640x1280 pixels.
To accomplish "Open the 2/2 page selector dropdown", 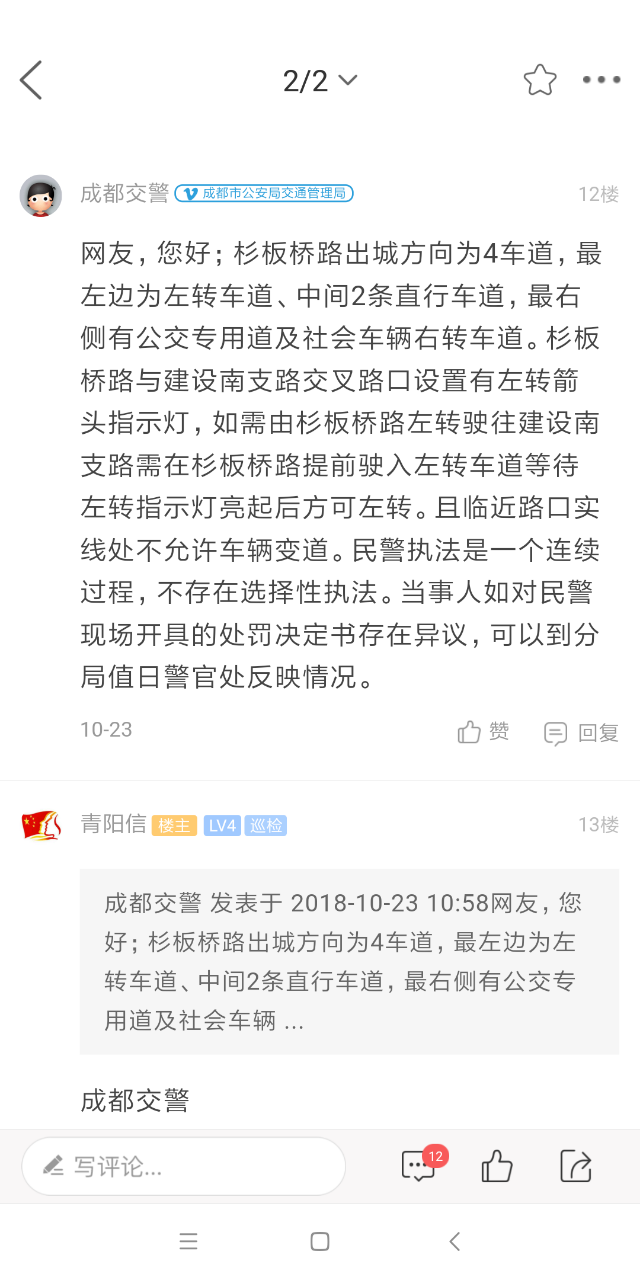I will click(x=320, y=80).
